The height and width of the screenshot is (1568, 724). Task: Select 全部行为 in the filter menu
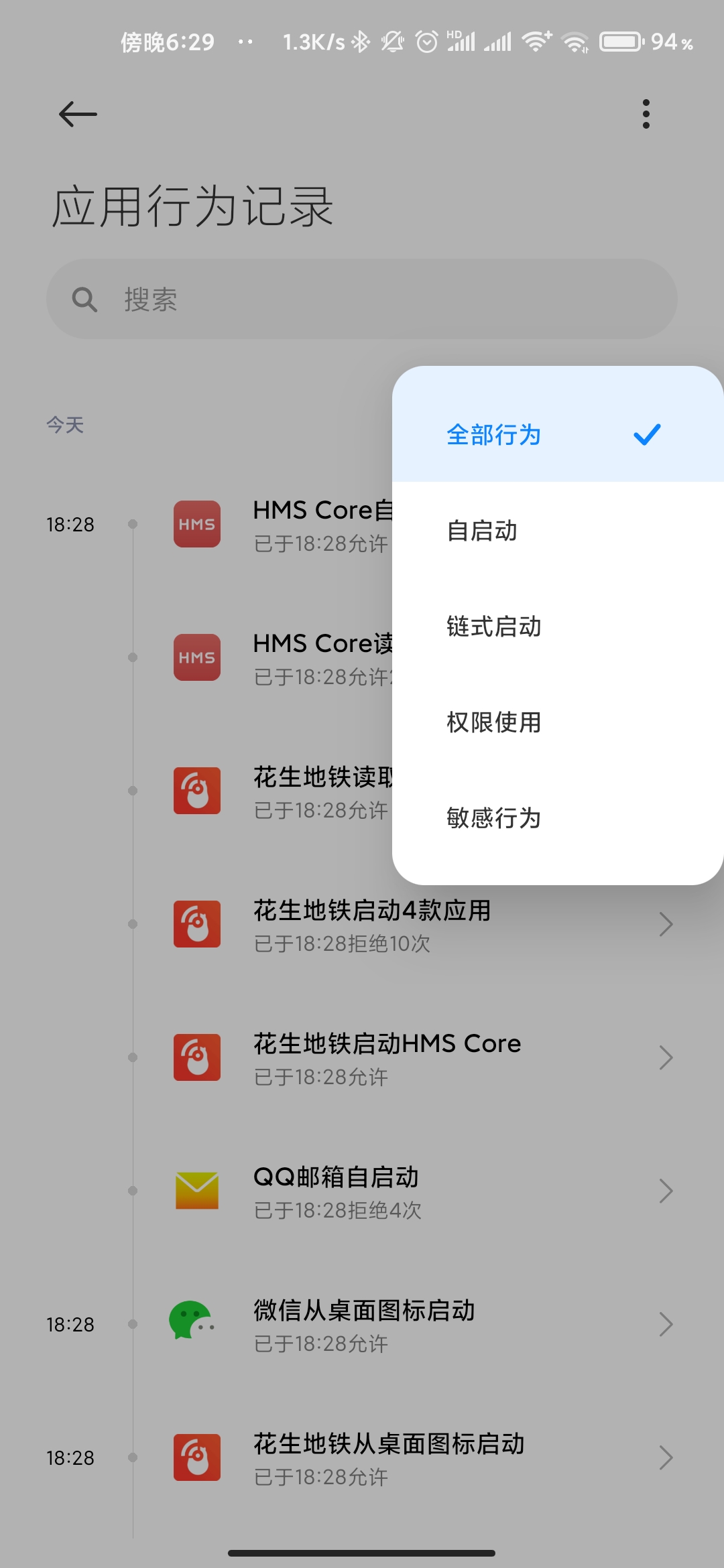pos(493,435)
